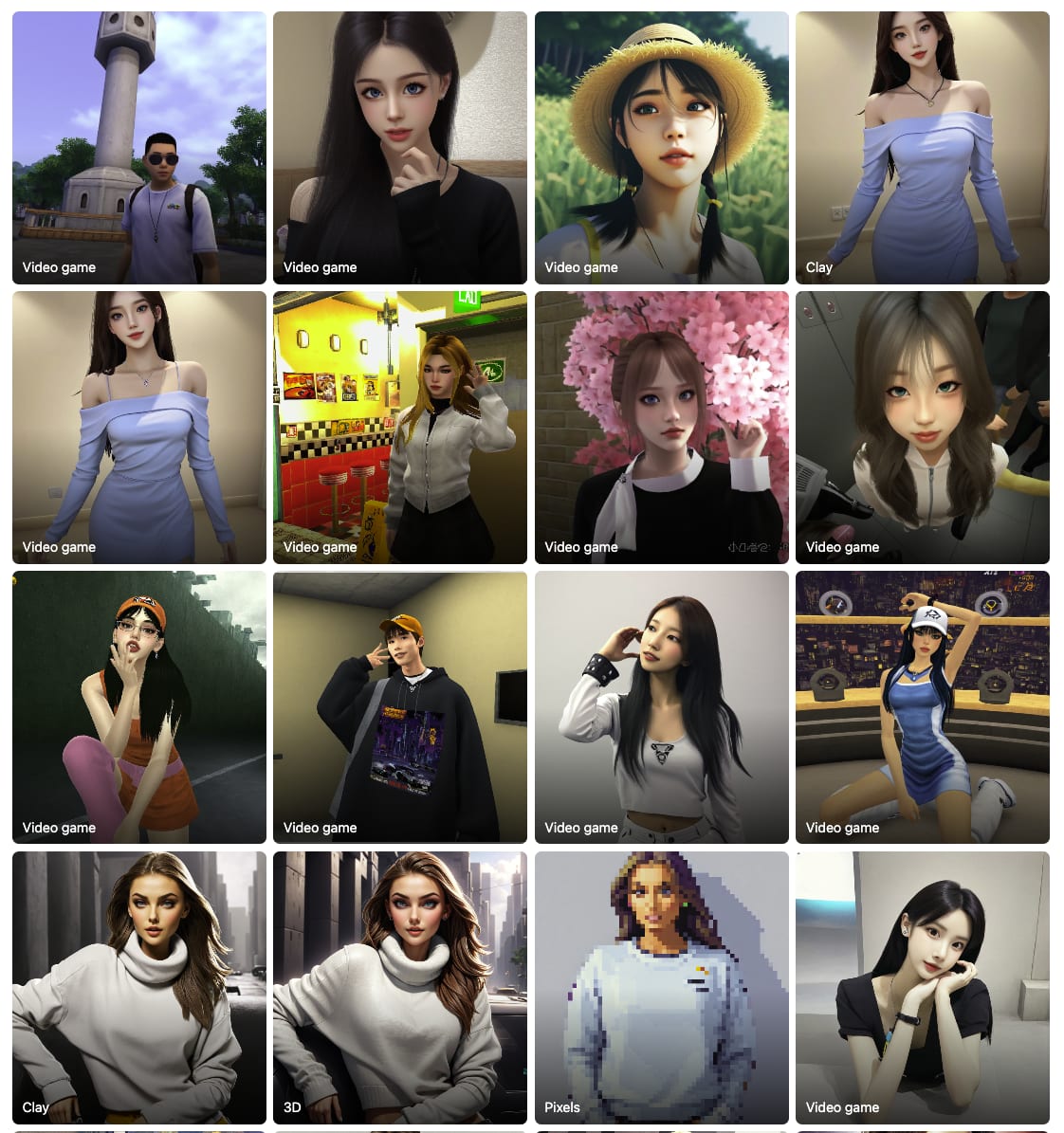Open the Video game tile with the white crop top
Image resolution: width=1064 pixels, height=1133 pixels.
click(661, 707)
